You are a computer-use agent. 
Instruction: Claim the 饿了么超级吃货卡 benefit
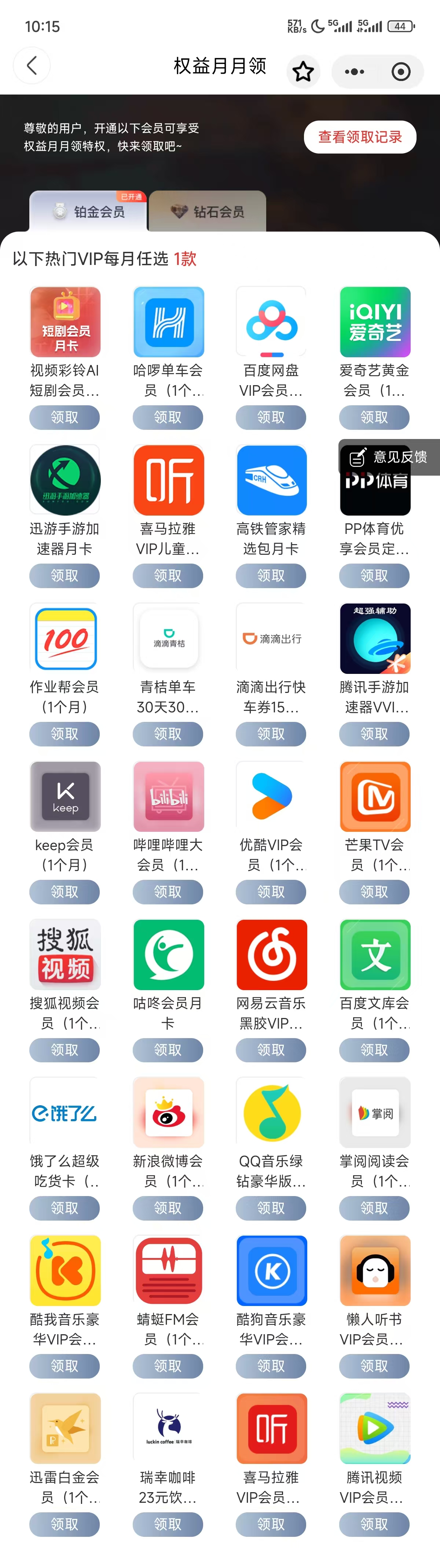coord(65,1208)
